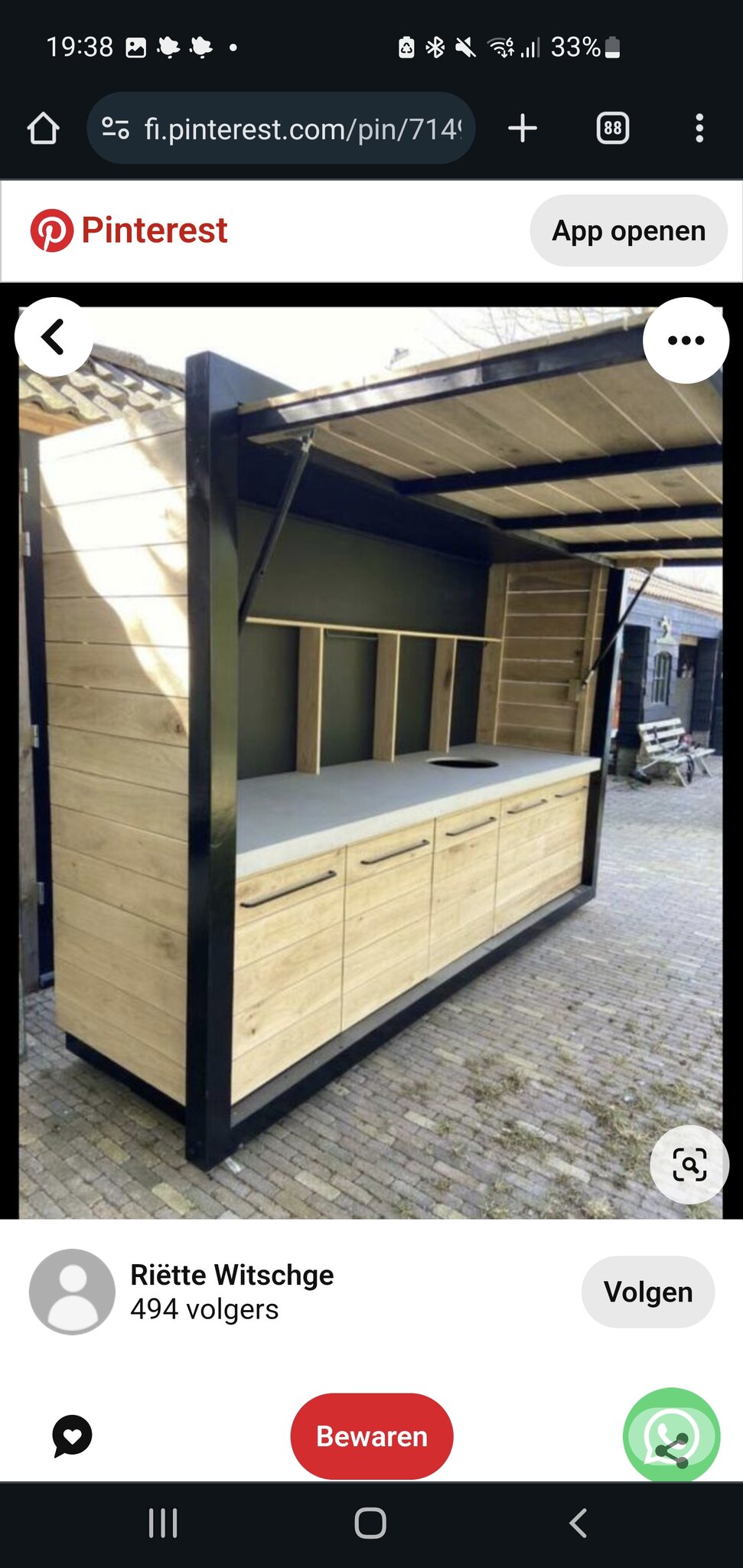Open the browser's three-dot menu
The height and width of the screenshot is (1568, 743).
point(699,128)
